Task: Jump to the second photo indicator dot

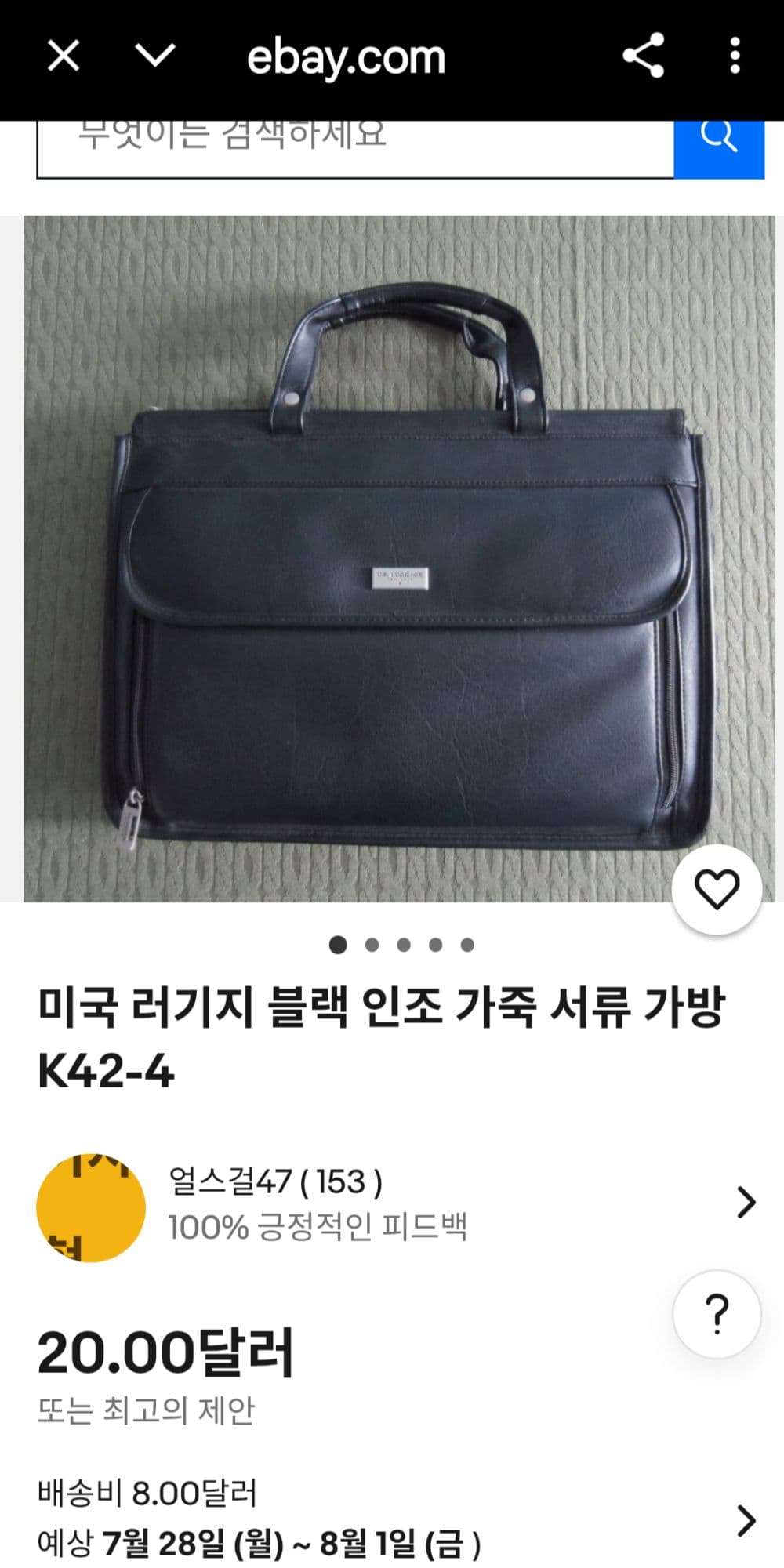Action: tap(372, 945)
